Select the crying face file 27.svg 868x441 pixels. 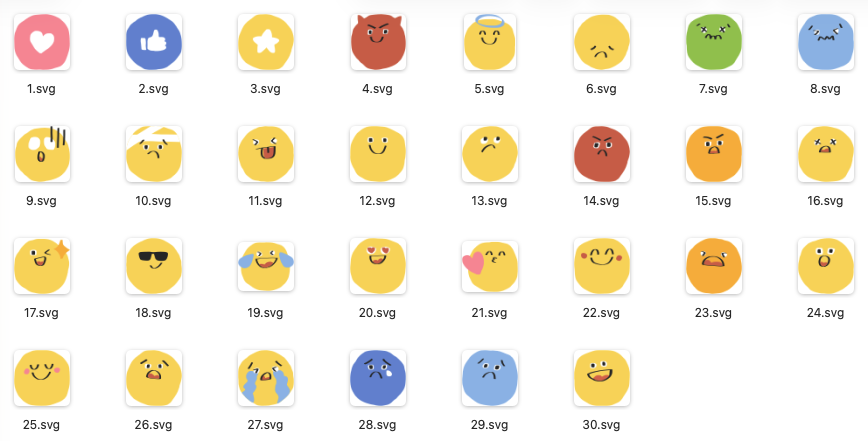pos(265,379)
